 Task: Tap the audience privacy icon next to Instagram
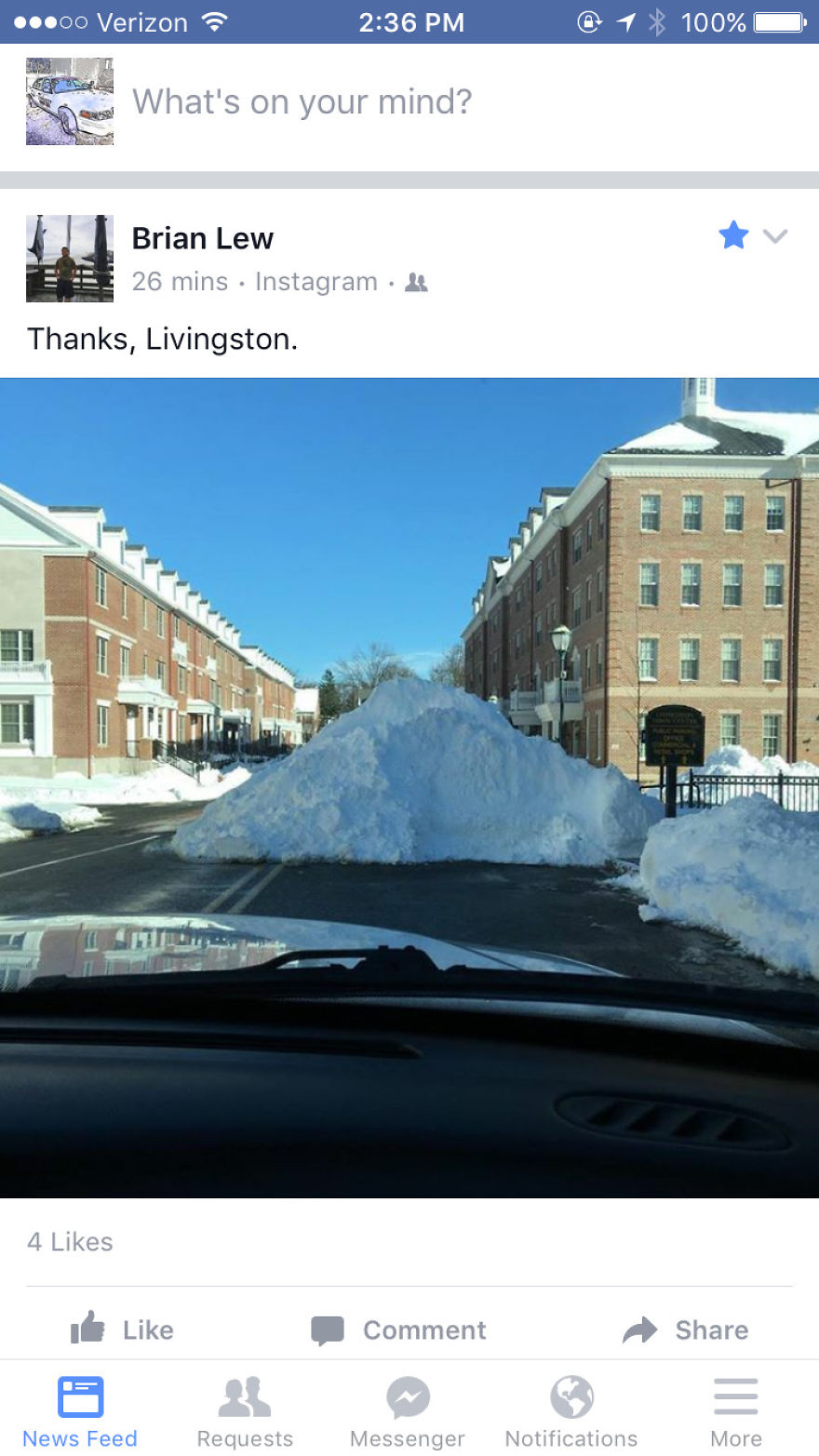pos(415,281)
